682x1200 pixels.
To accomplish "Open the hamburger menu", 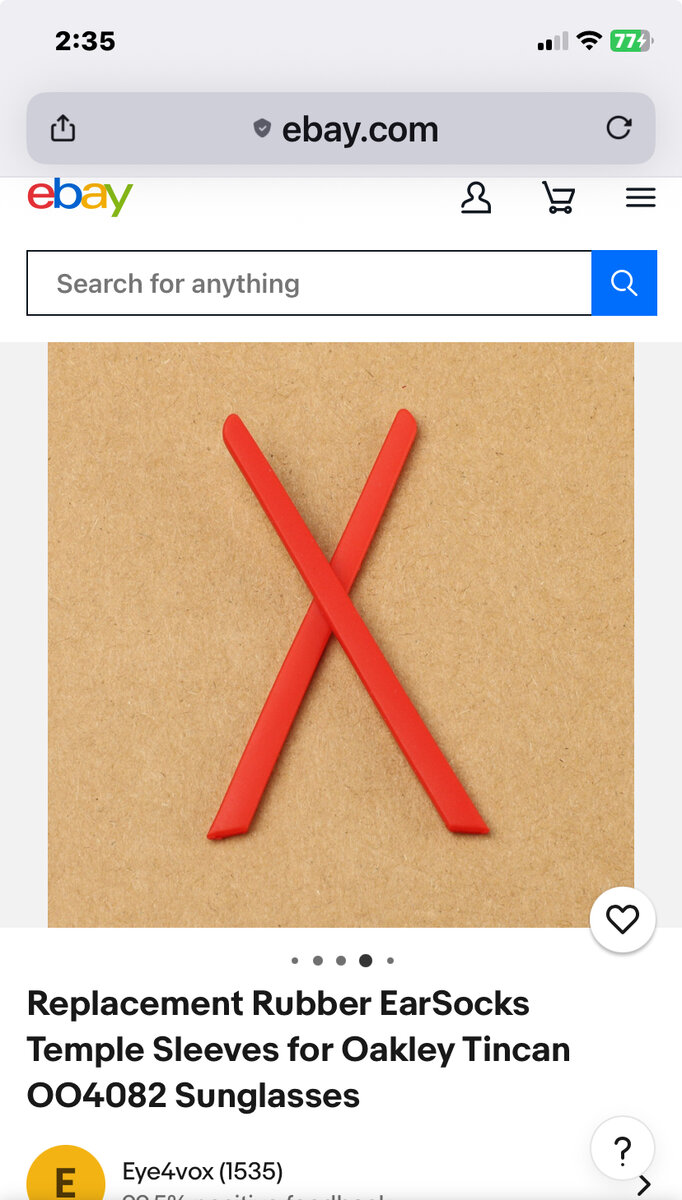I will 640,197.
